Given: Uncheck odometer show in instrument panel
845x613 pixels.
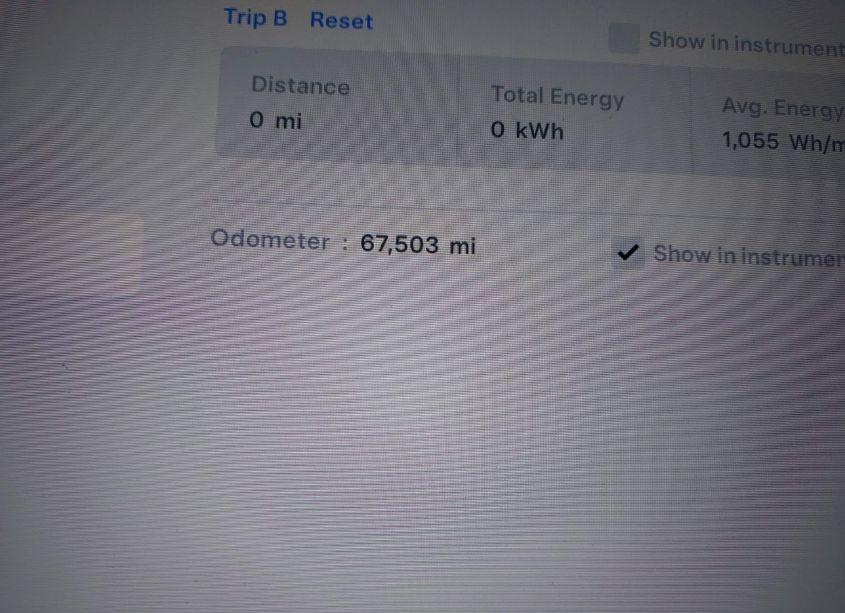Looking at the screenshot, I should [628, 254].
